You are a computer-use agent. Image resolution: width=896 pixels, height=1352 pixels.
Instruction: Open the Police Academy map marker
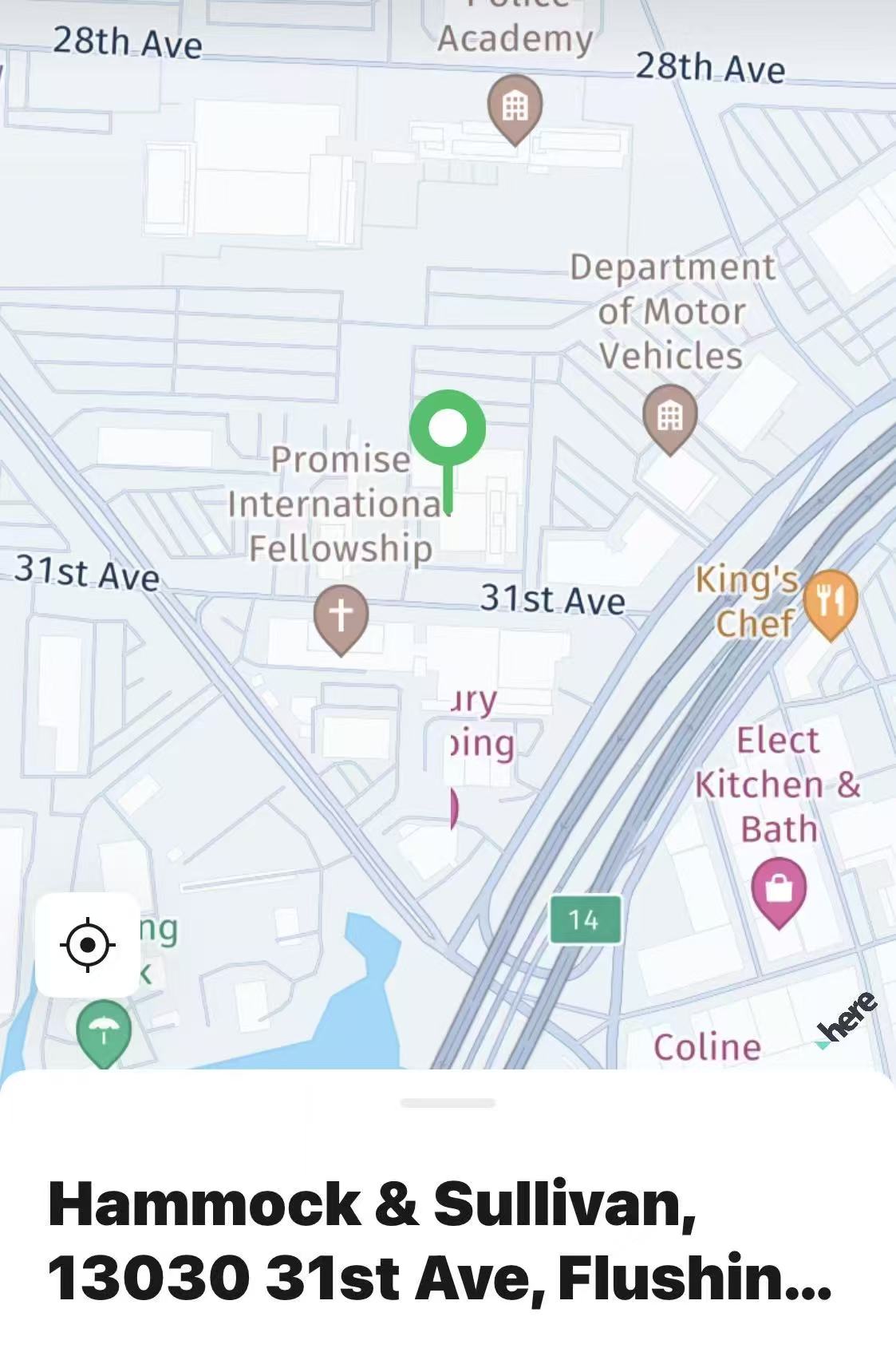515,106
